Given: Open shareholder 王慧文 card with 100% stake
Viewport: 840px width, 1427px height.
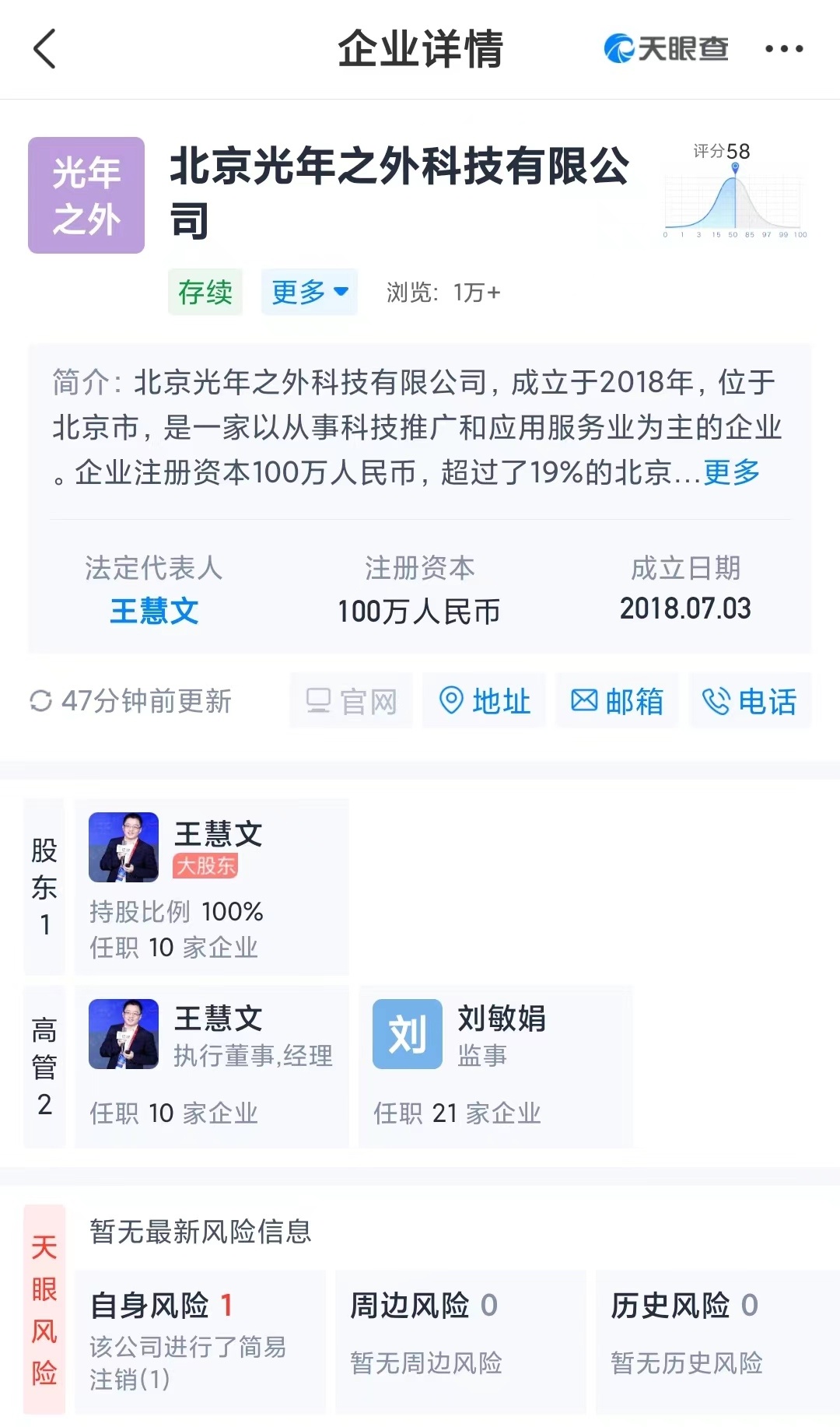Looking at the screenshot, I should coord(212,887).
